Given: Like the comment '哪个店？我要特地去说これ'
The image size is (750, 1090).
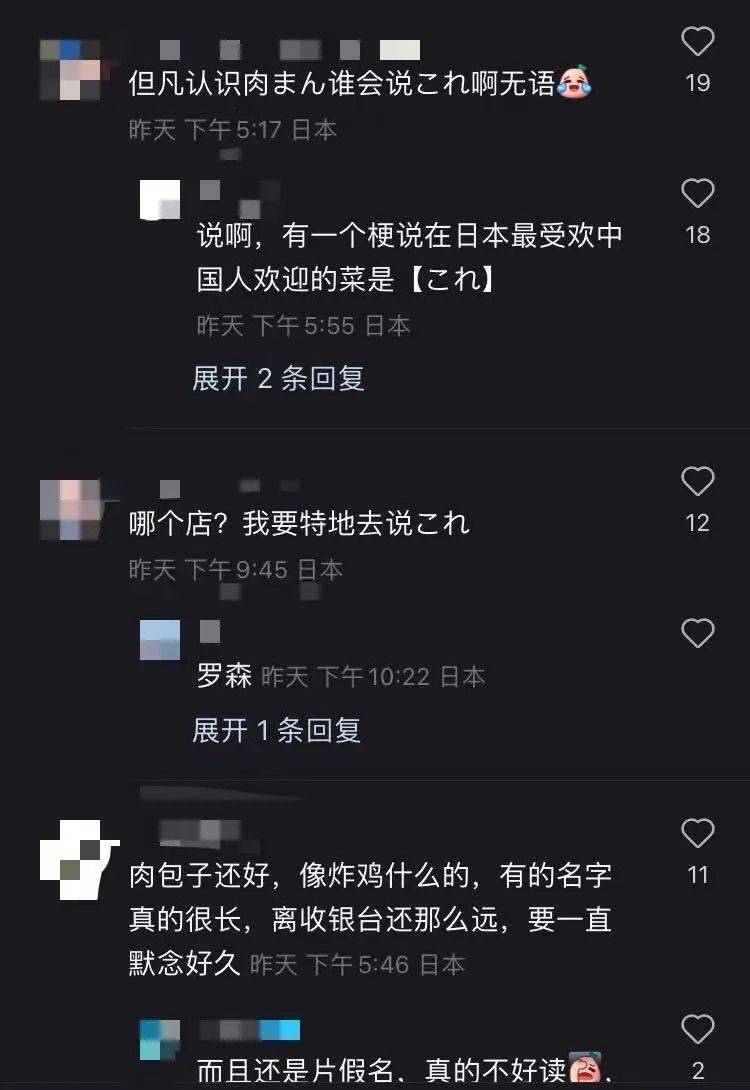Looking at the screenshot, I should 697,482.
